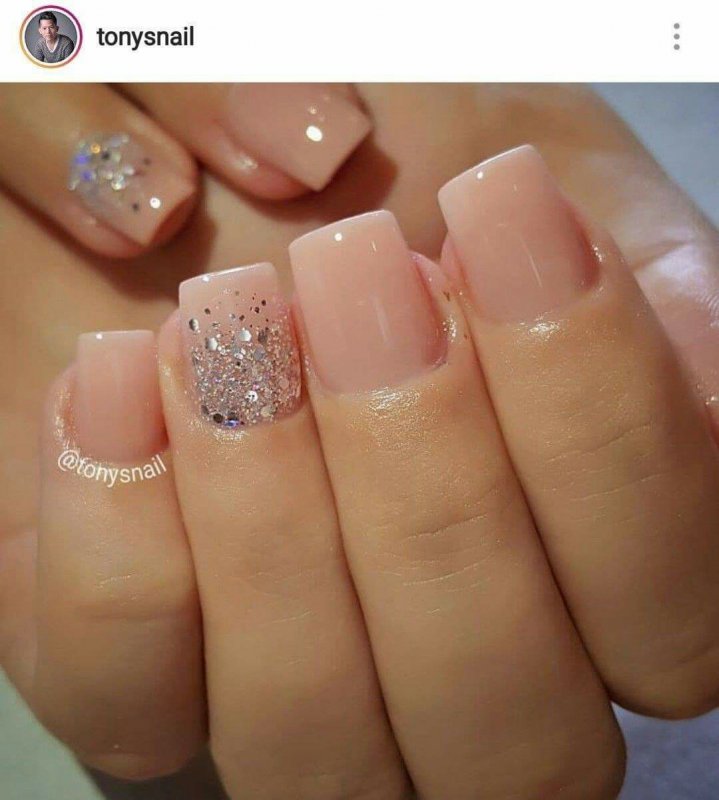Tap the tonysnail username
This screenshot has width=719, height=800.
pyautogui.click(x=145, y=38)
